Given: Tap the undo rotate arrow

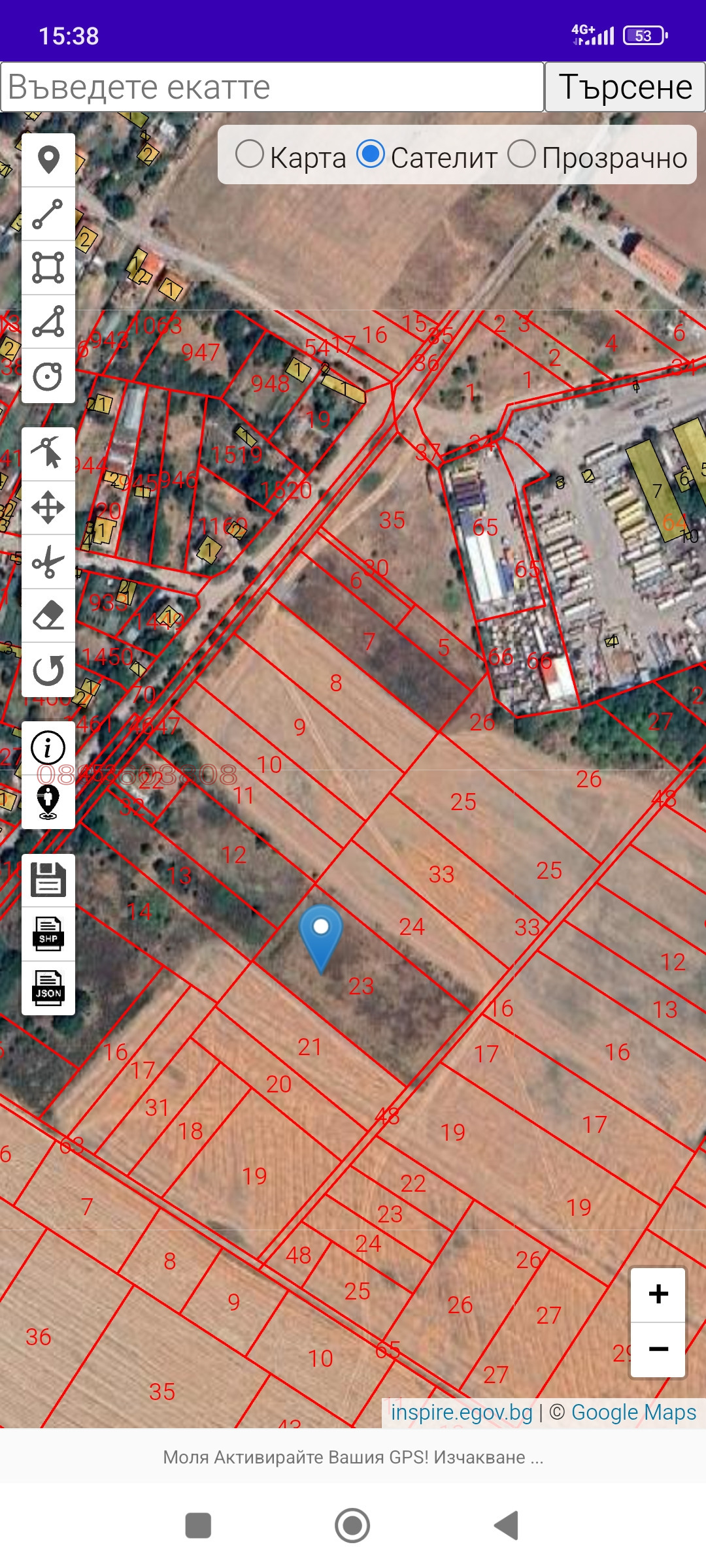Looking at the screenshot, I should pos(48,670).
